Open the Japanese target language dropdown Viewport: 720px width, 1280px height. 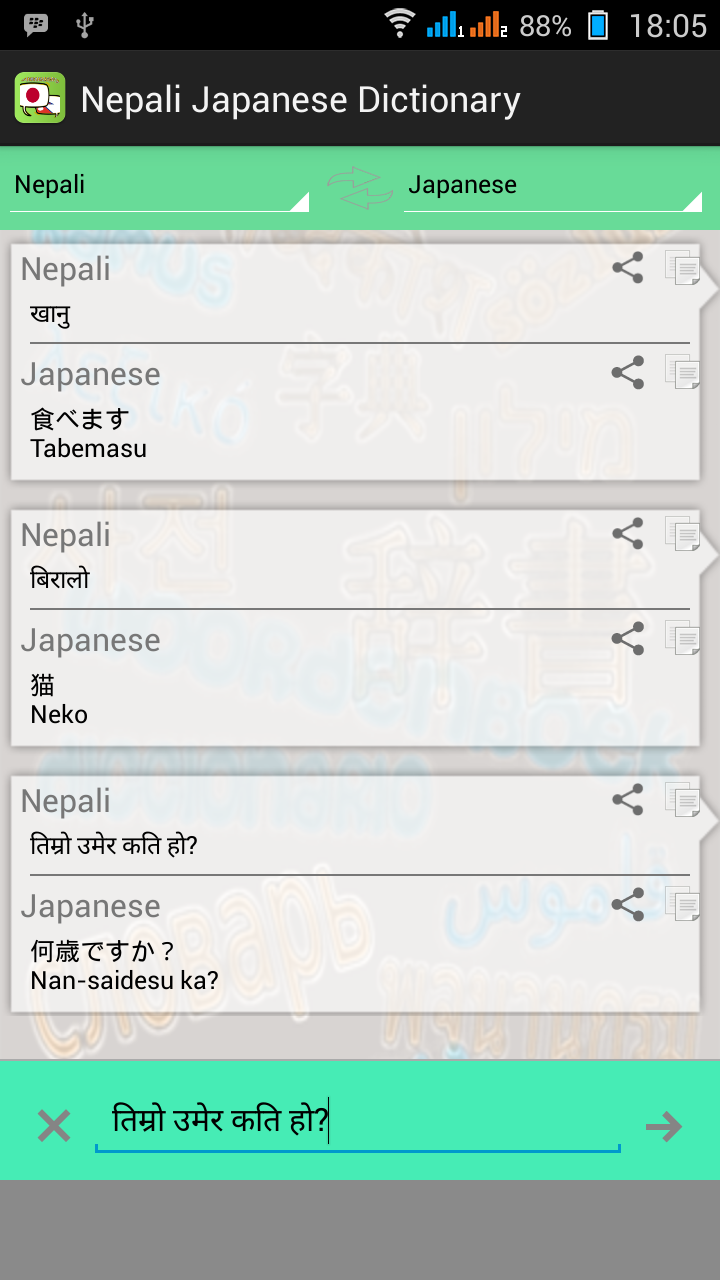tap(552, 186)
